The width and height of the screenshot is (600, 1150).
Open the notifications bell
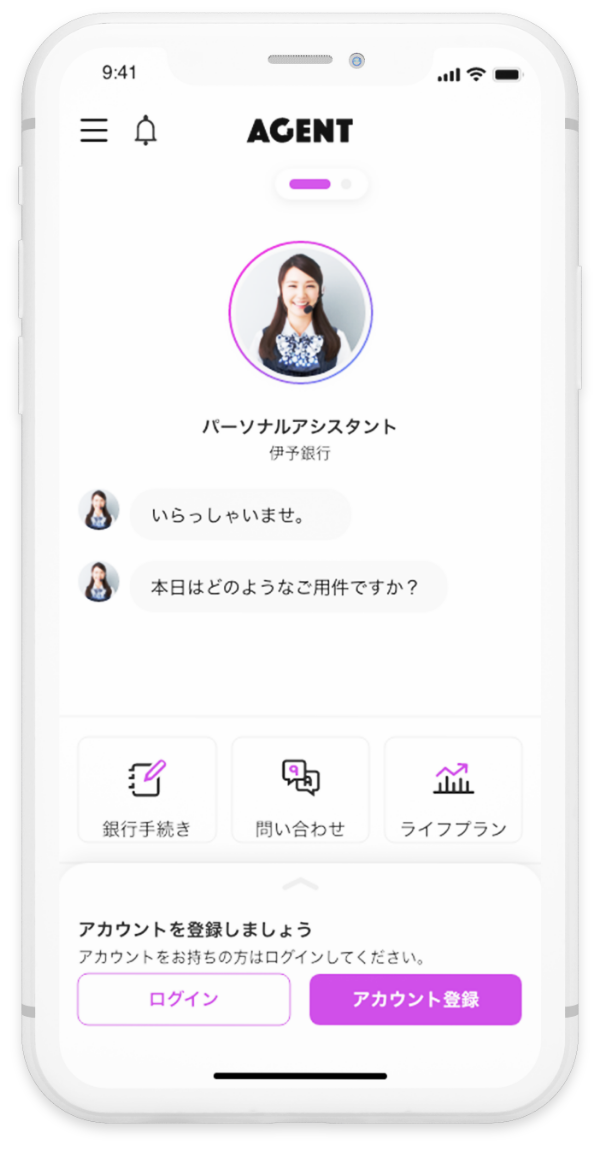(146, 131)
